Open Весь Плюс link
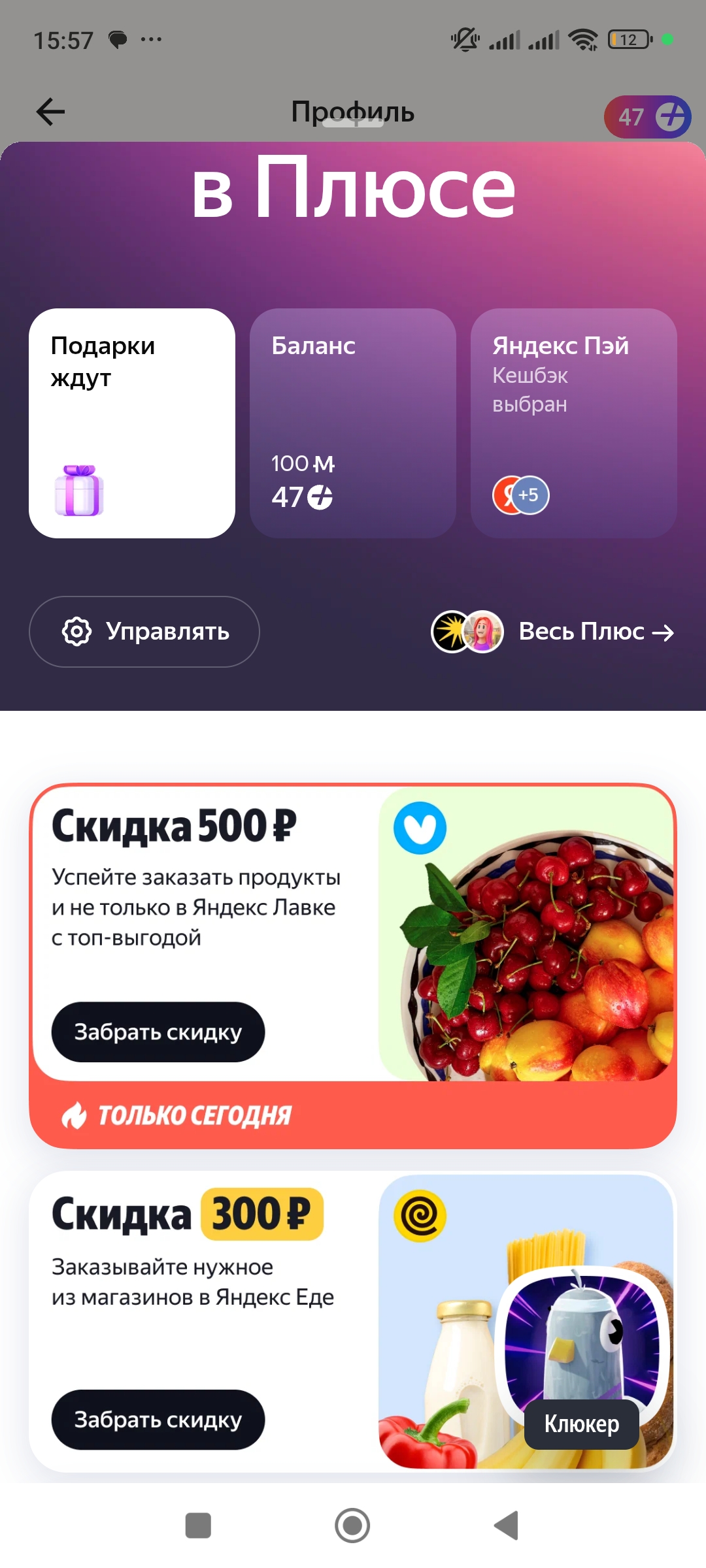 point(553,632)
